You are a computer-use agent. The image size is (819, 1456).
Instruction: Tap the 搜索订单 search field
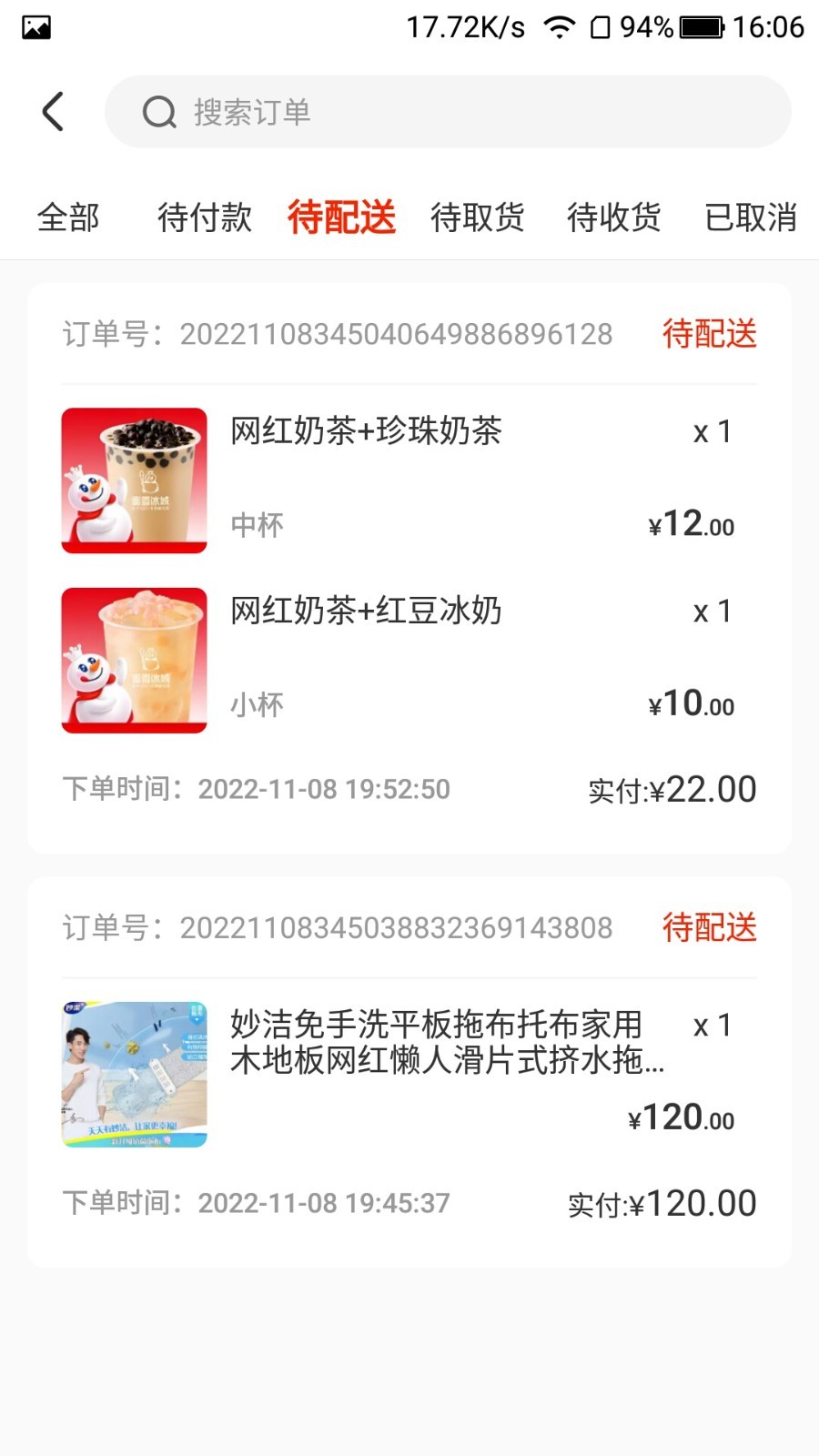pyautogui.click(x=448, y=112)
